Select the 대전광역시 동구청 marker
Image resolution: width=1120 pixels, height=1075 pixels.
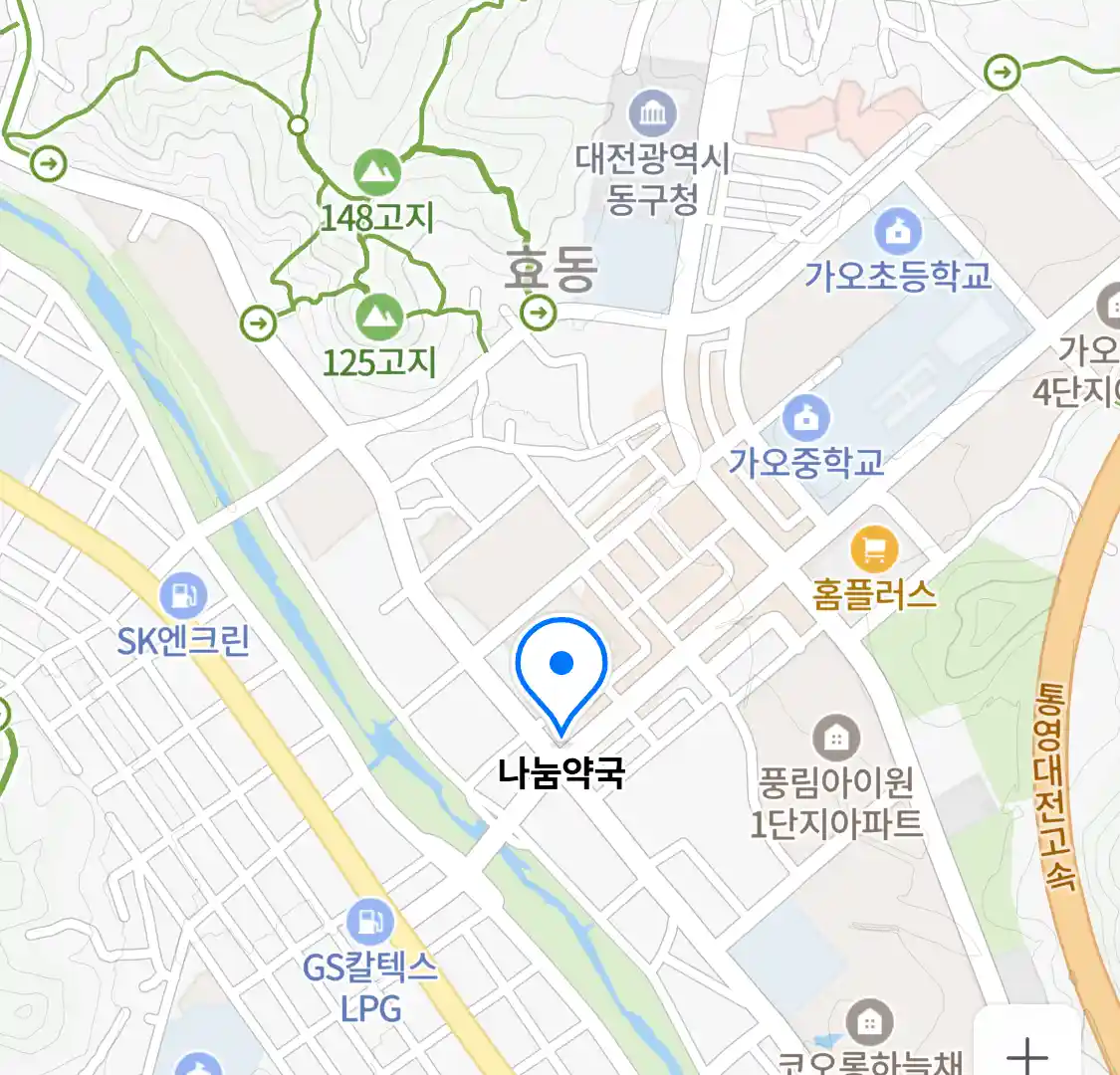653,113
